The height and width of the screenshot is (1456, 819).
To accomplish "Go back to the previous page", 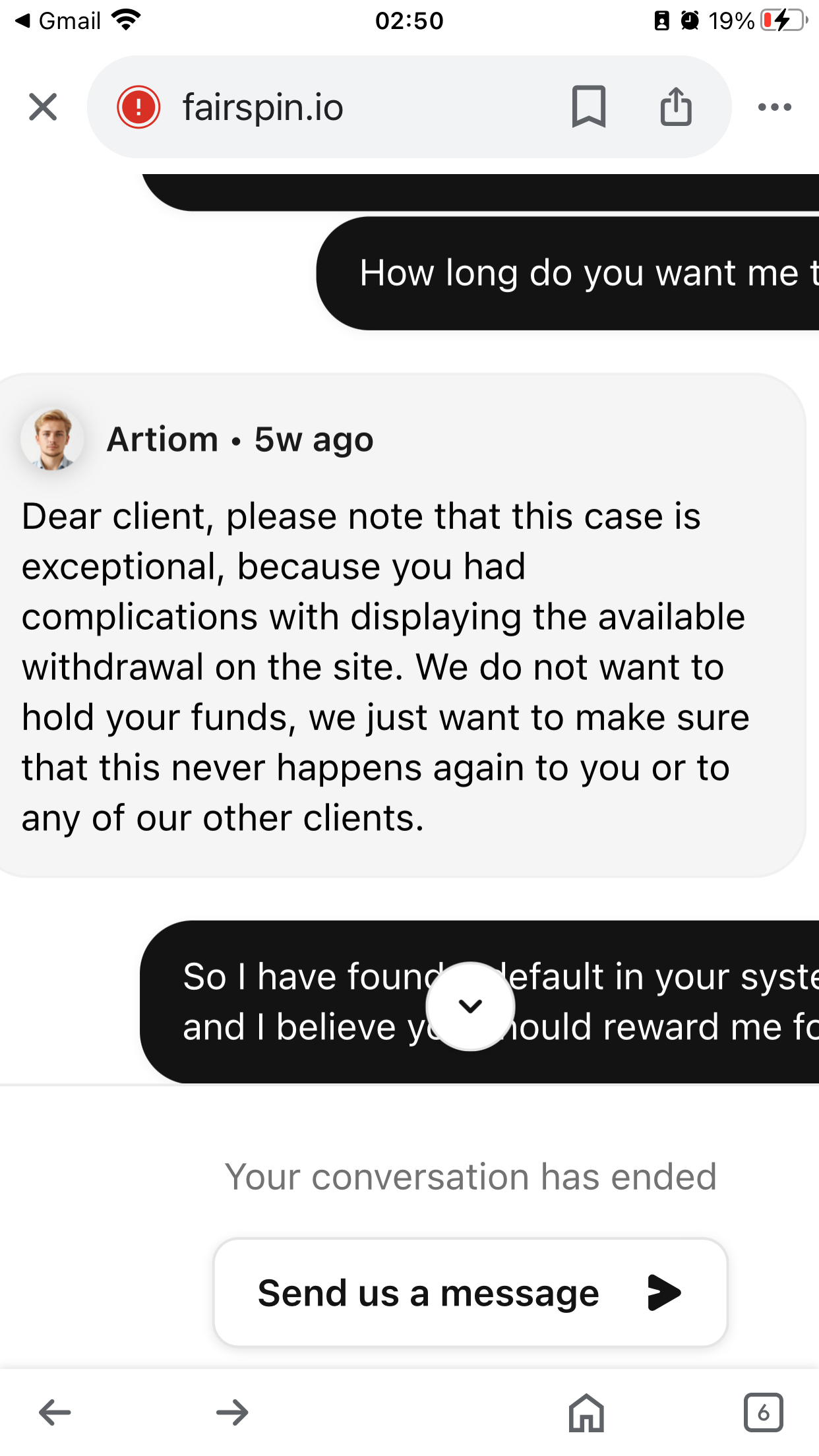I will coord(55,1412).
